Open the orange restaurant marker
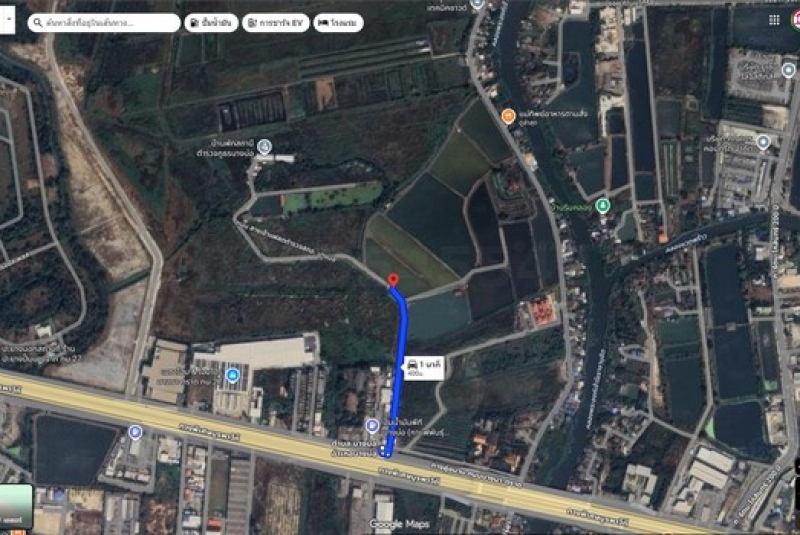Image resolution: width=800 pixels, height=535 pixels. (508, 116)
